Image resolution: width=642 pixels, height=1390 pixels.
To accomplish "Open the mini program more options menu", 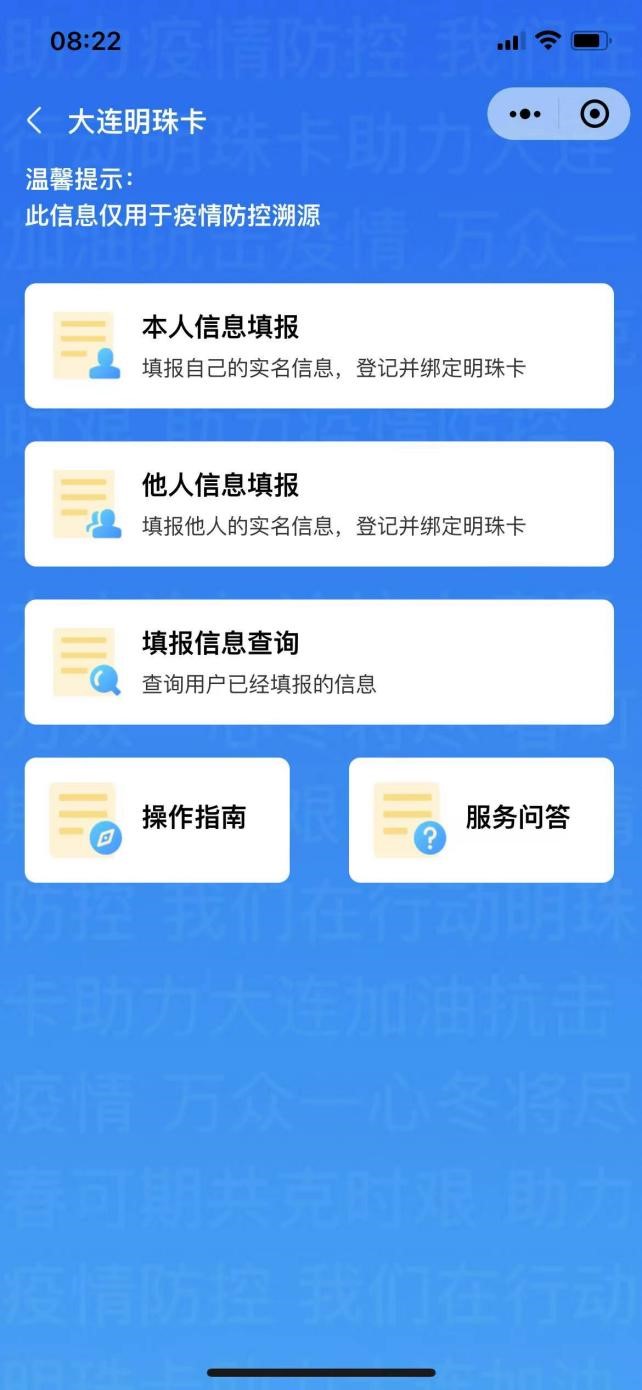I will 525,114.
